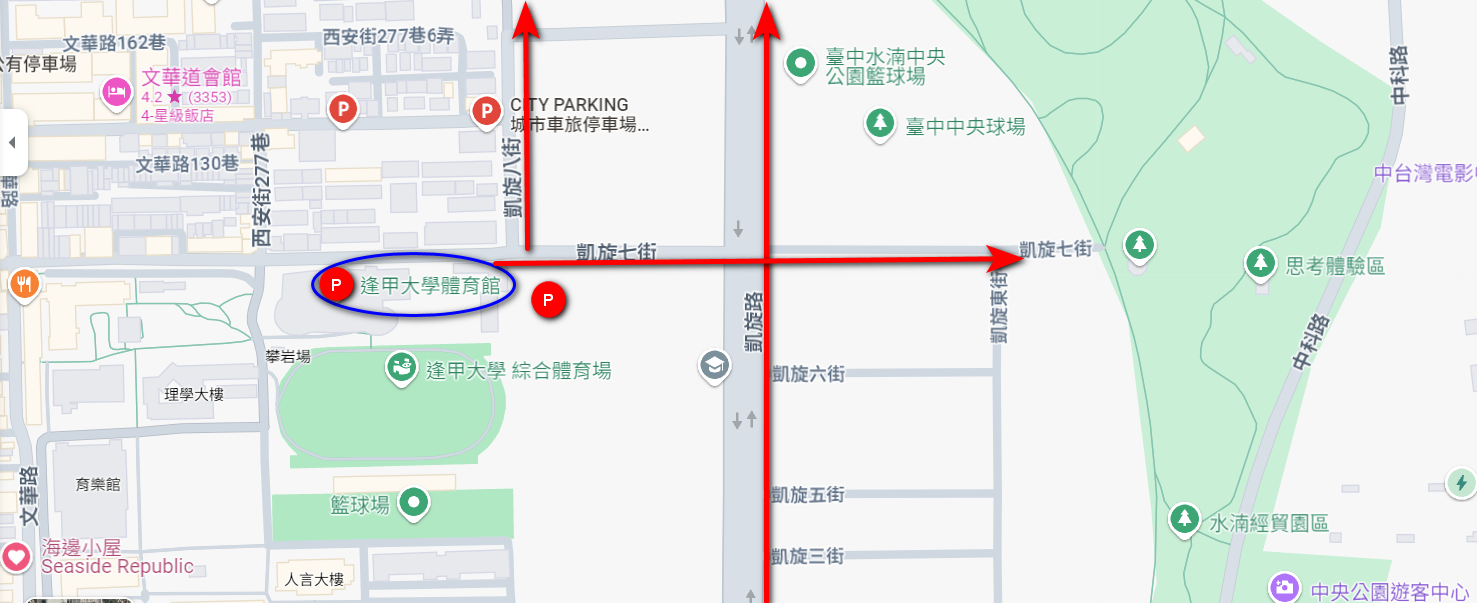The image size is (1477, 603).
Task: Open the 中央公園遊客中心 photo spot pin
Action: click(1284, 587)
